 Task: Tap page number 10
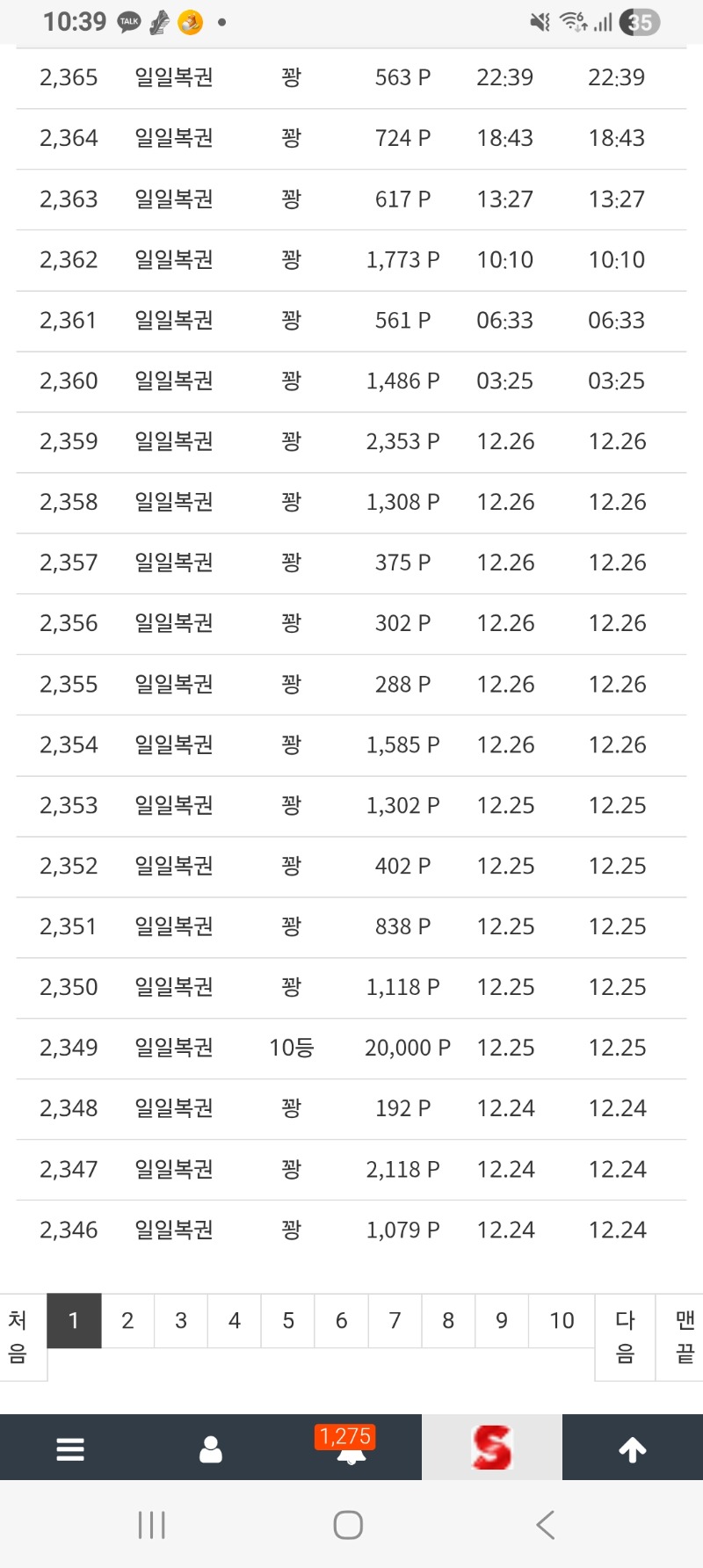tap(562, 1320)
